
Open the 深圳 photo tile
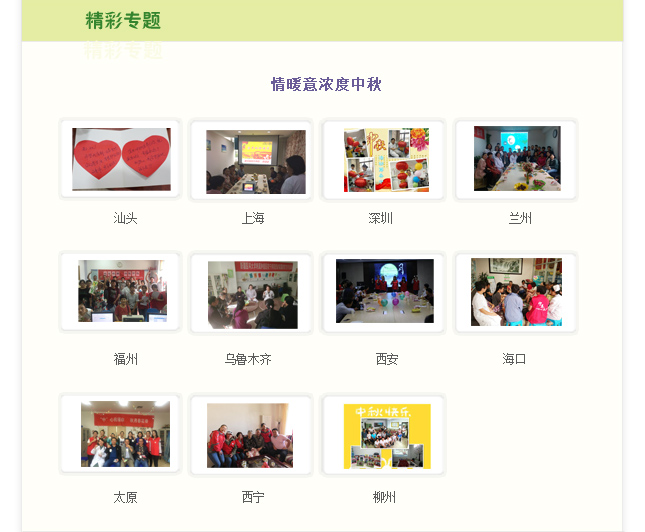tap(386, 160)
